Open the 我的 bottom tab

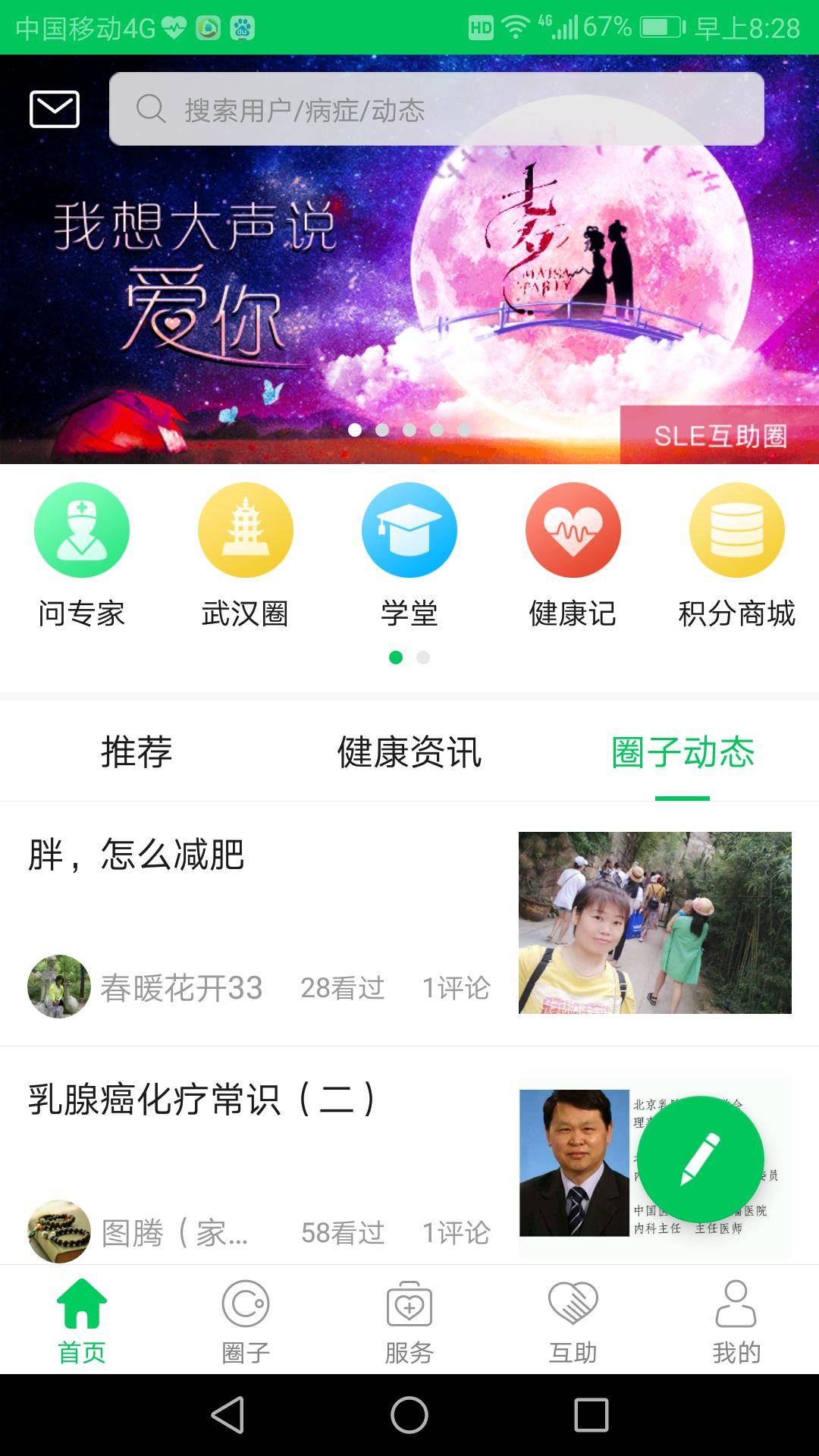point(736,1320)
